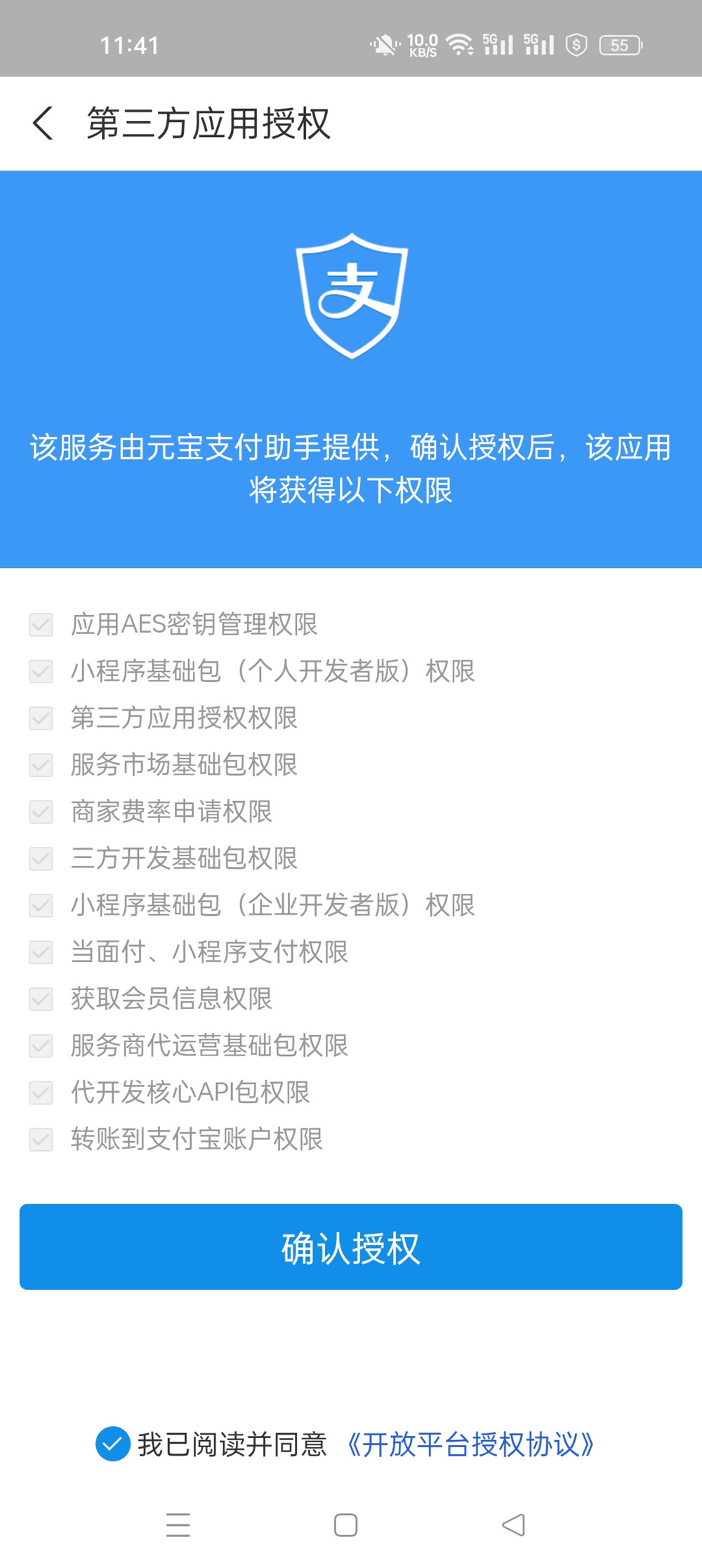The width and height of the screenshot is (702, 1568).
Task: Uncheck 我已阅读并同意 agreement checkbox
Action: click(x=112, y=1444)
